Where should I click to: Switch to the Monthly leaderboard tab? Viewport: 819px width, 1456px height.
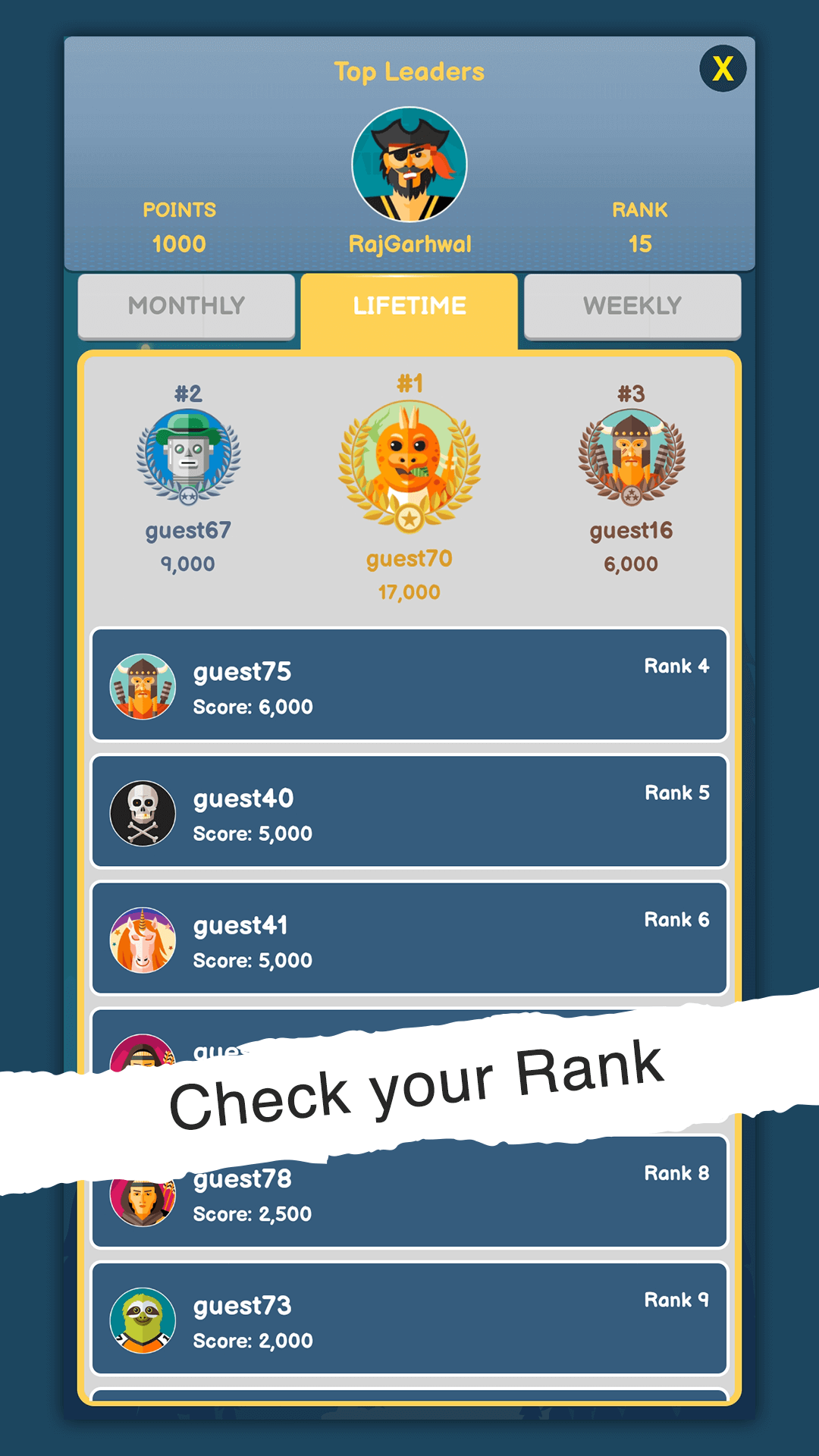pos(187,306)
